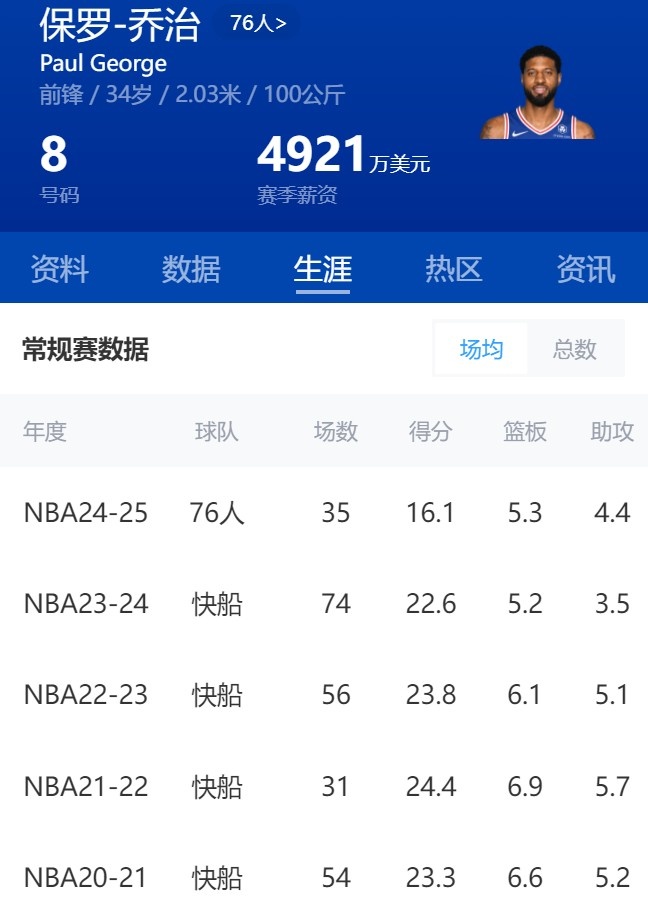Screen dimensions: 648x905
Task: Open the 热区 tab
Action: coord(453,269)
